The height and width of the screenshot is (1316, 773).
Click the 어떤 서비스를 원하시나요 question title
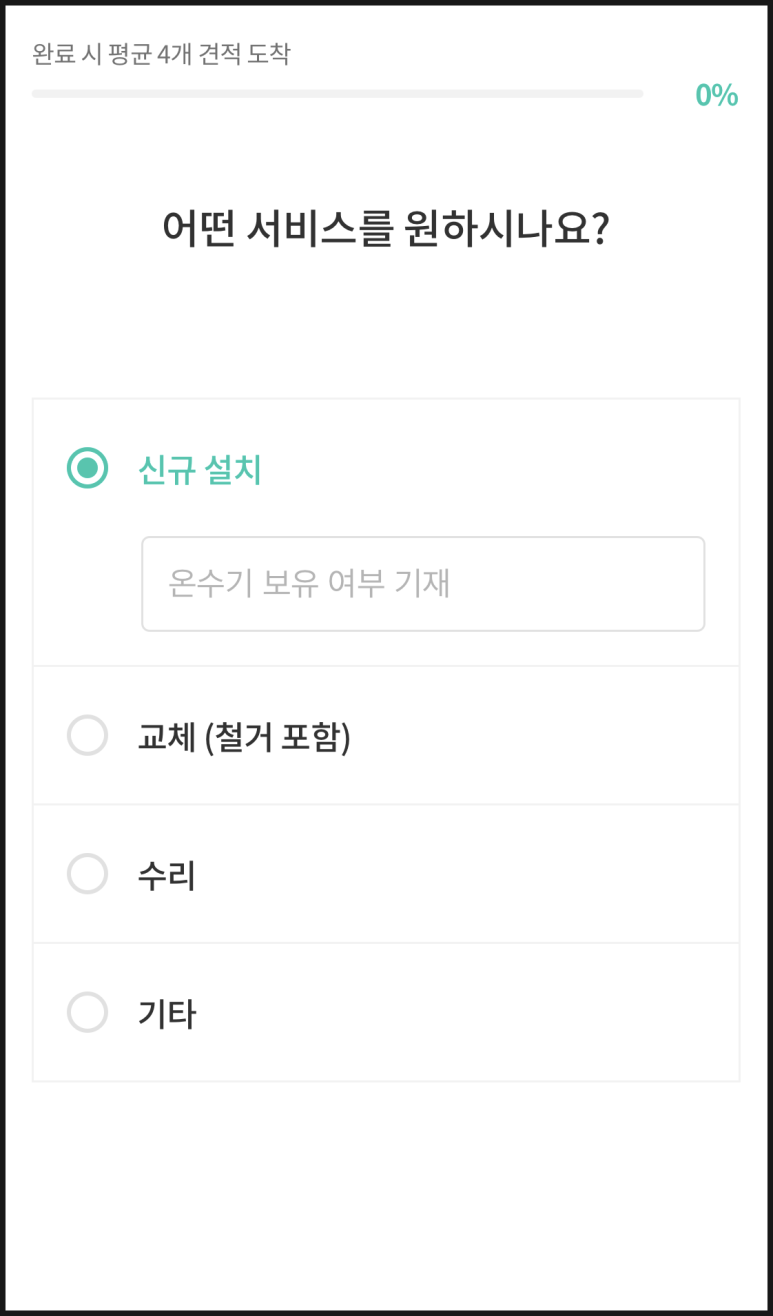pyautogui.click(x=386, y=224)
